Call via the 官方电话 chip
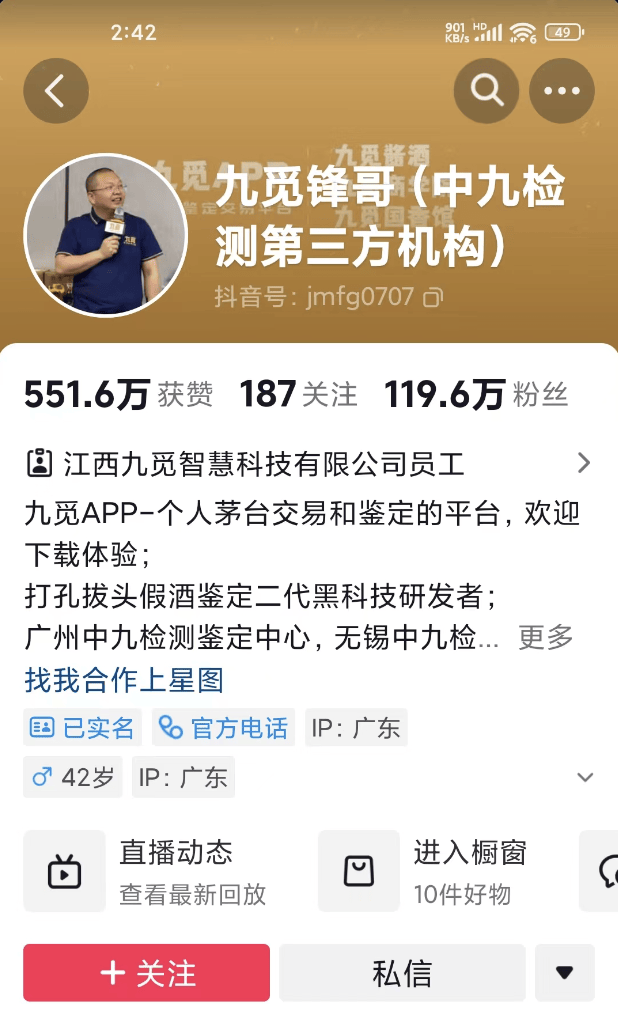This screenshot has height=1020, width=618. [x=224, y=727]
